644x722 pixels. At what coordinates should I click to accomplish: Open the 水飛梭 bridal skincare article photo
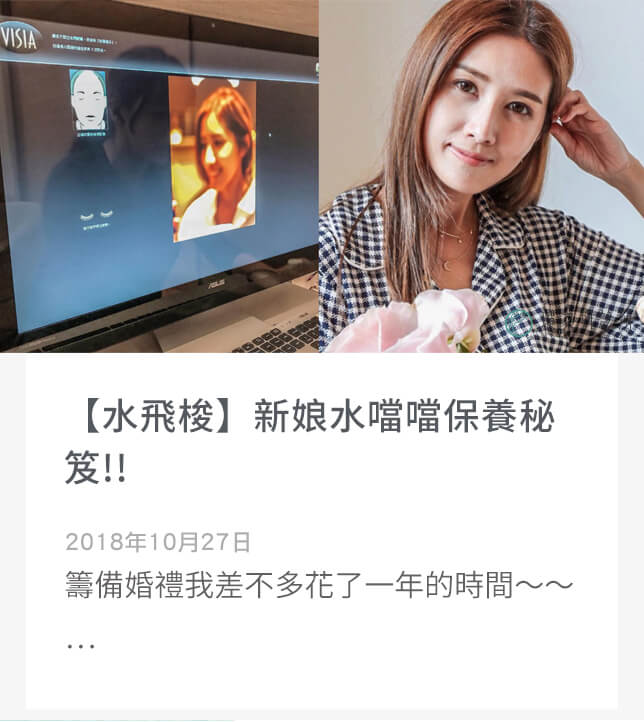322,176
